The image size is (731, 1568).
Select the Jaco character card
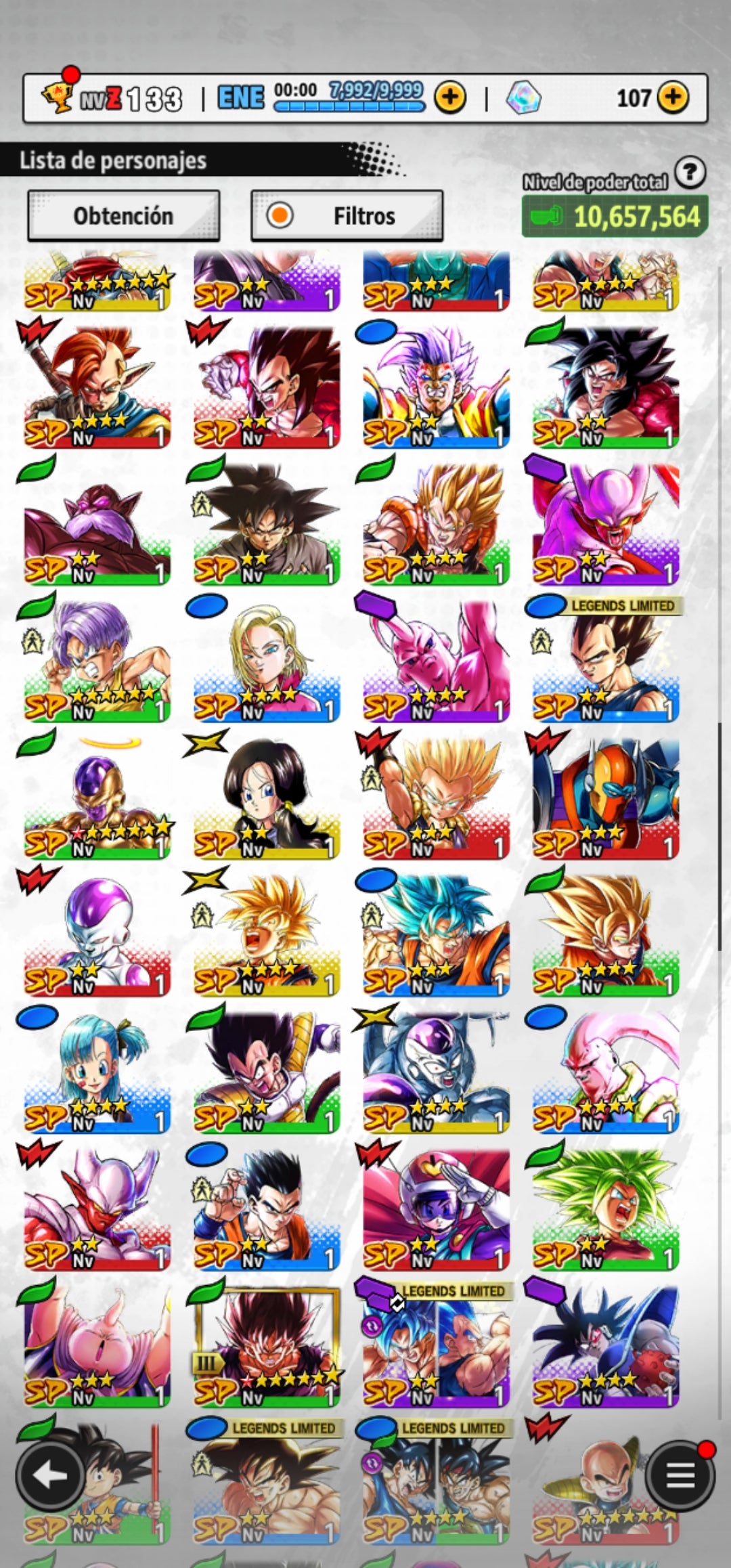436,1209
